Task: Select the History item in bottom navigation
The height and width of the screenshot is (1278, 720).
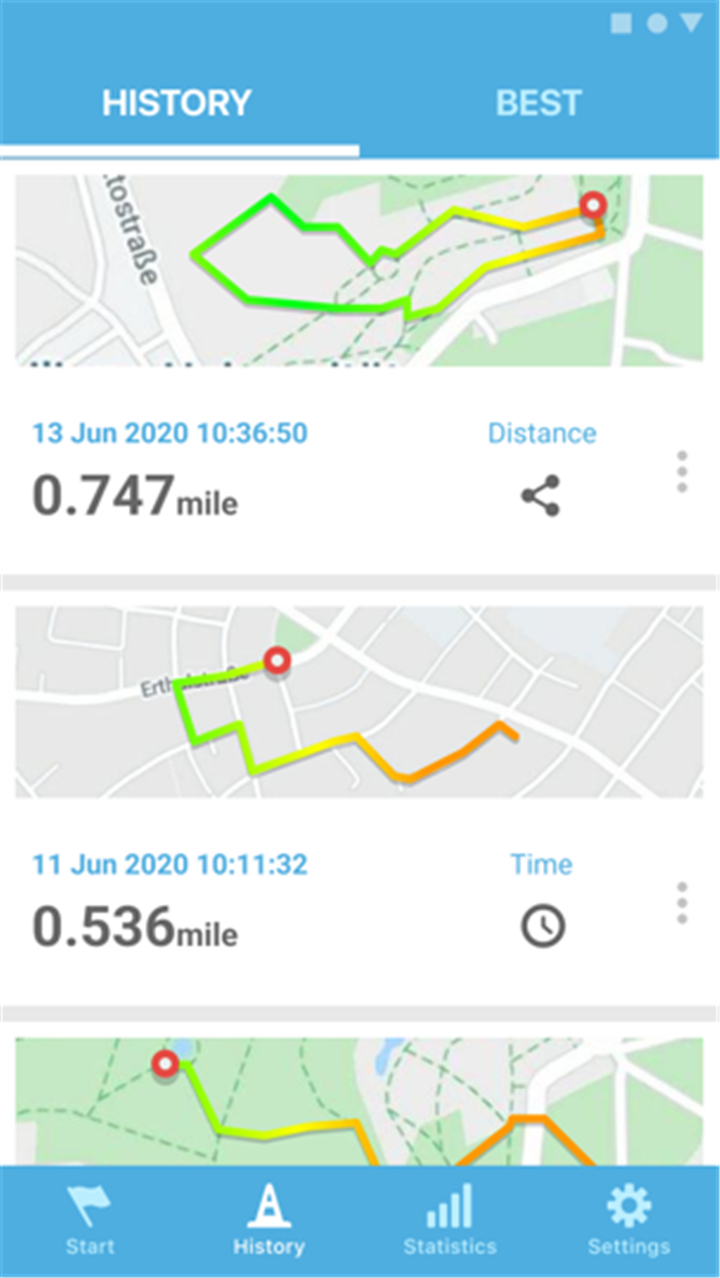Action: 269,1221
